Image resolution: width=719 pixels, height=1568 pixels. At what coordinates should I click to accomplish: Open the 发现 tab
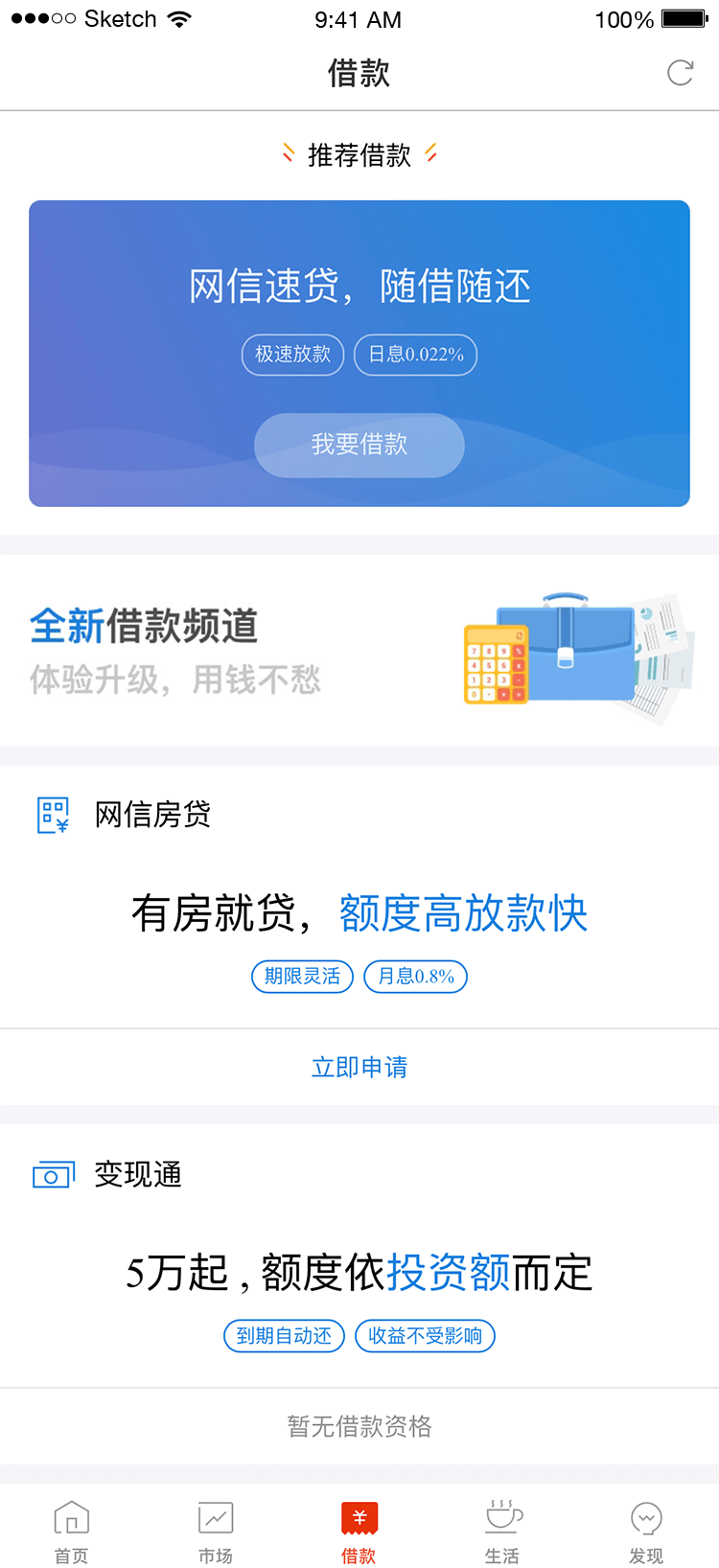coord(646,1531)
